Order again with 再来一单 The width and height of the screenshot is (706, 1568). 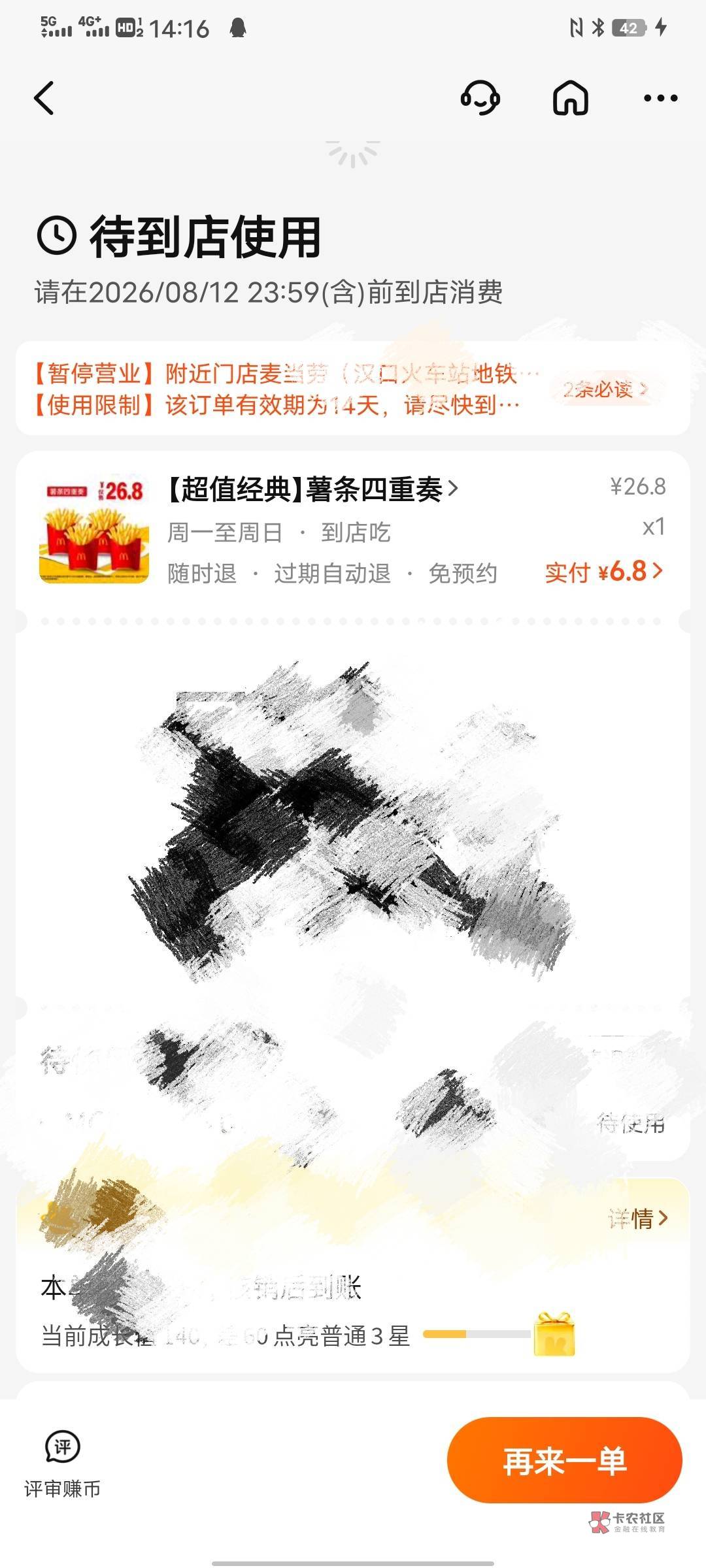pos(564,1460)
